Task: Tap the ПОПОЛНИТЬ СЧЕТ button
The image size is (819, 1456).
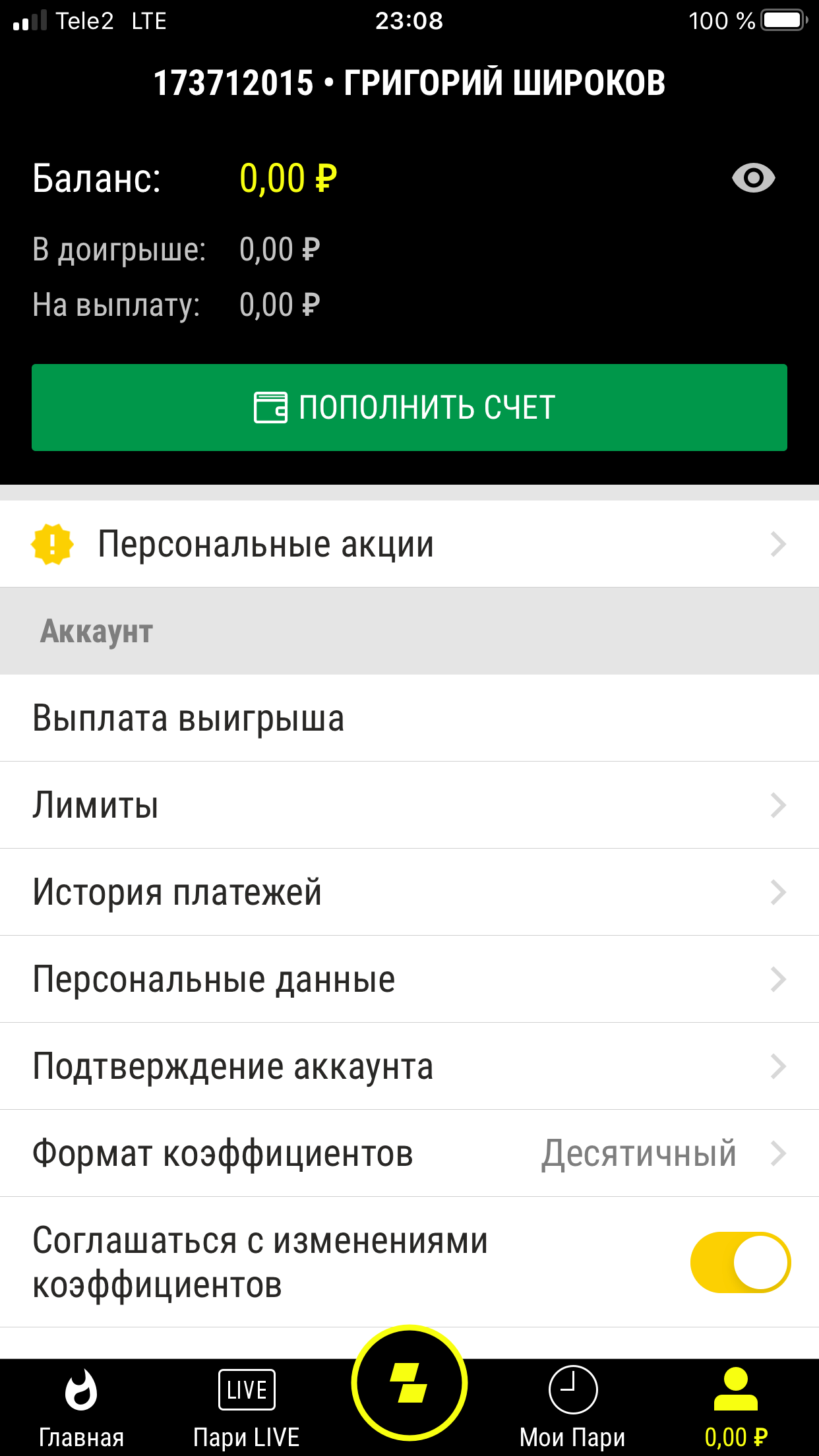Action: point(409,408)
